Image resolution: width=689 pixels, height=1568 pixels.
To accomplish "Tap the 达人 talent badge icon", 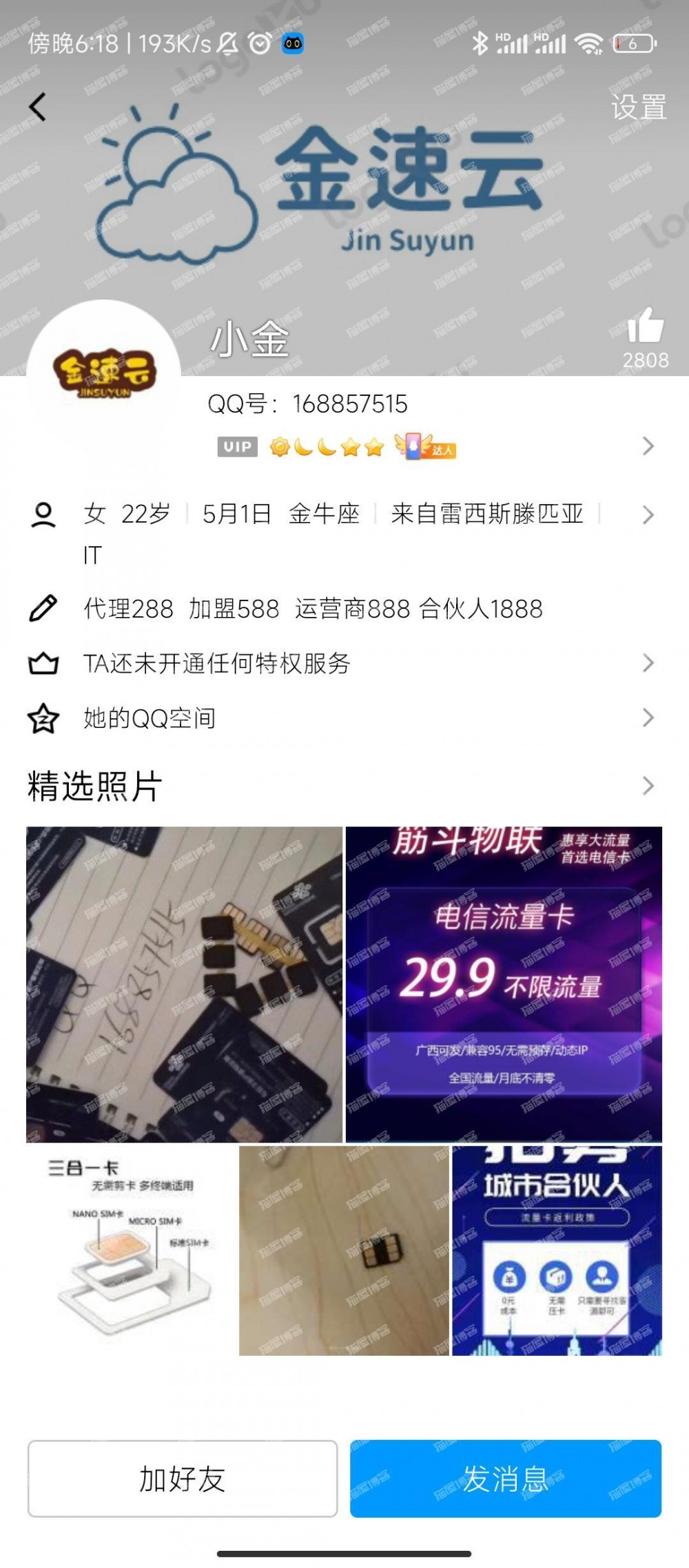I will click(x=425, y=447).
